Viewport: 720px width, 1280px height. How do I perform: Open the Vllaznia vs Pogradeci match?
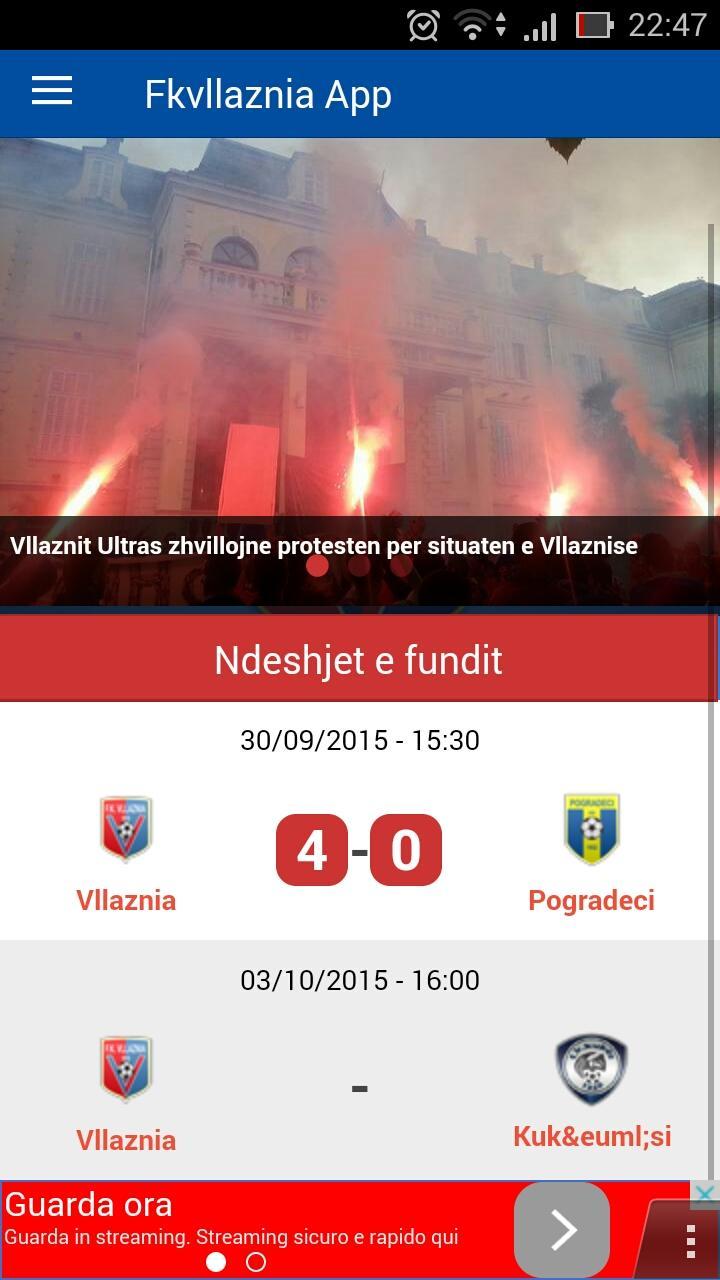pyautogui.click(x=358, y=850)
